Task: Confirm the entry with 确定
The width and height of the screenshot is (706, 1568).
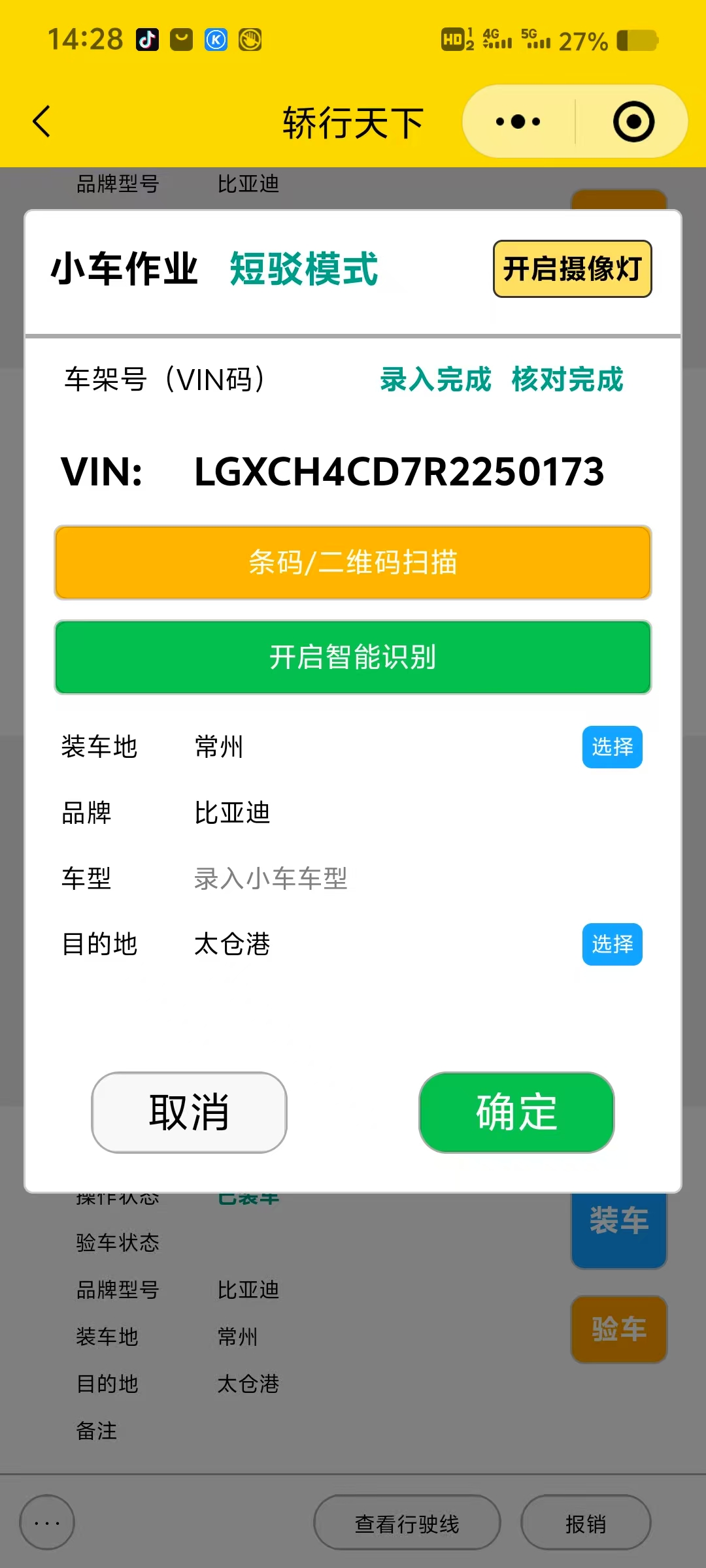Action: tap(516, 1112)
